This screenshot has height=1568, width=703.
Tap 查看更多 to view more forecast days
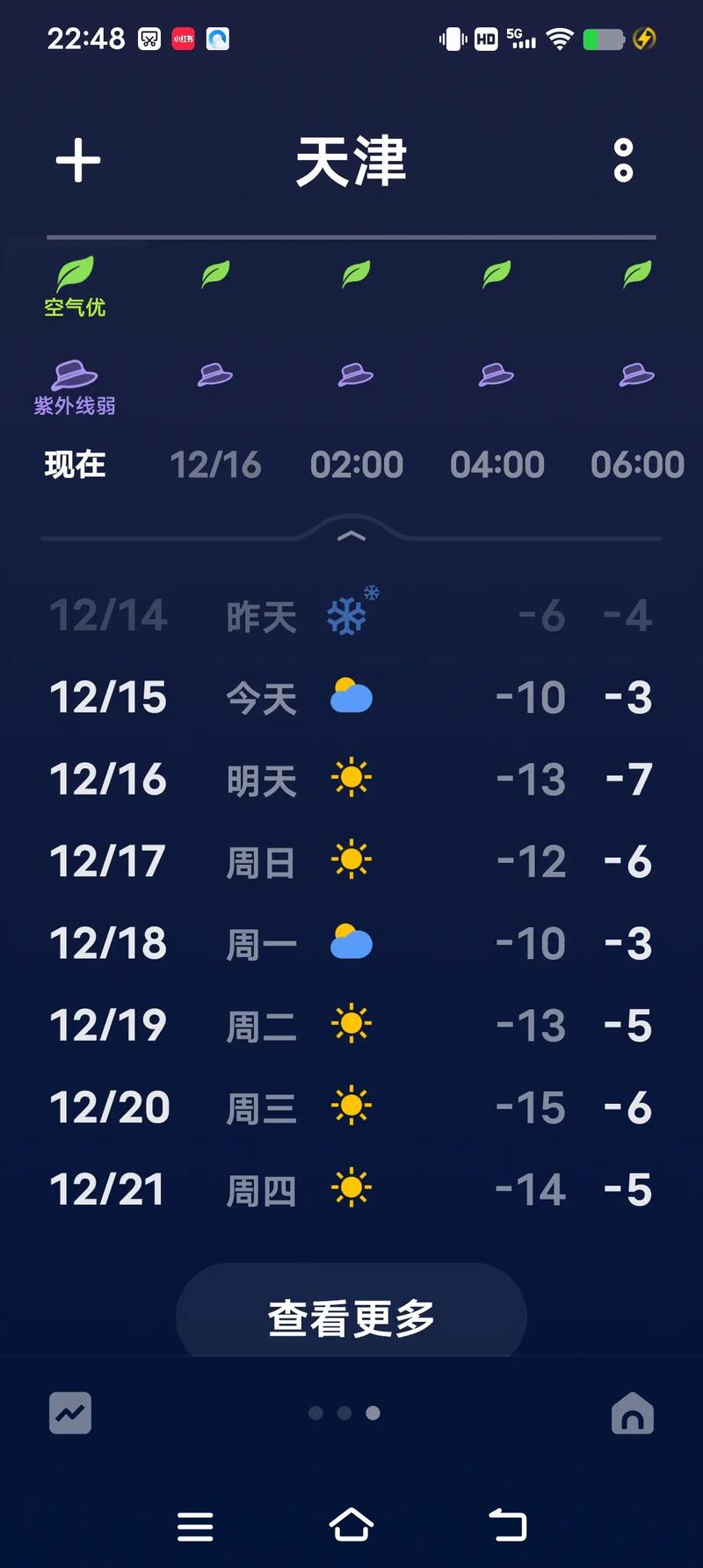[x=351, y=1315]
